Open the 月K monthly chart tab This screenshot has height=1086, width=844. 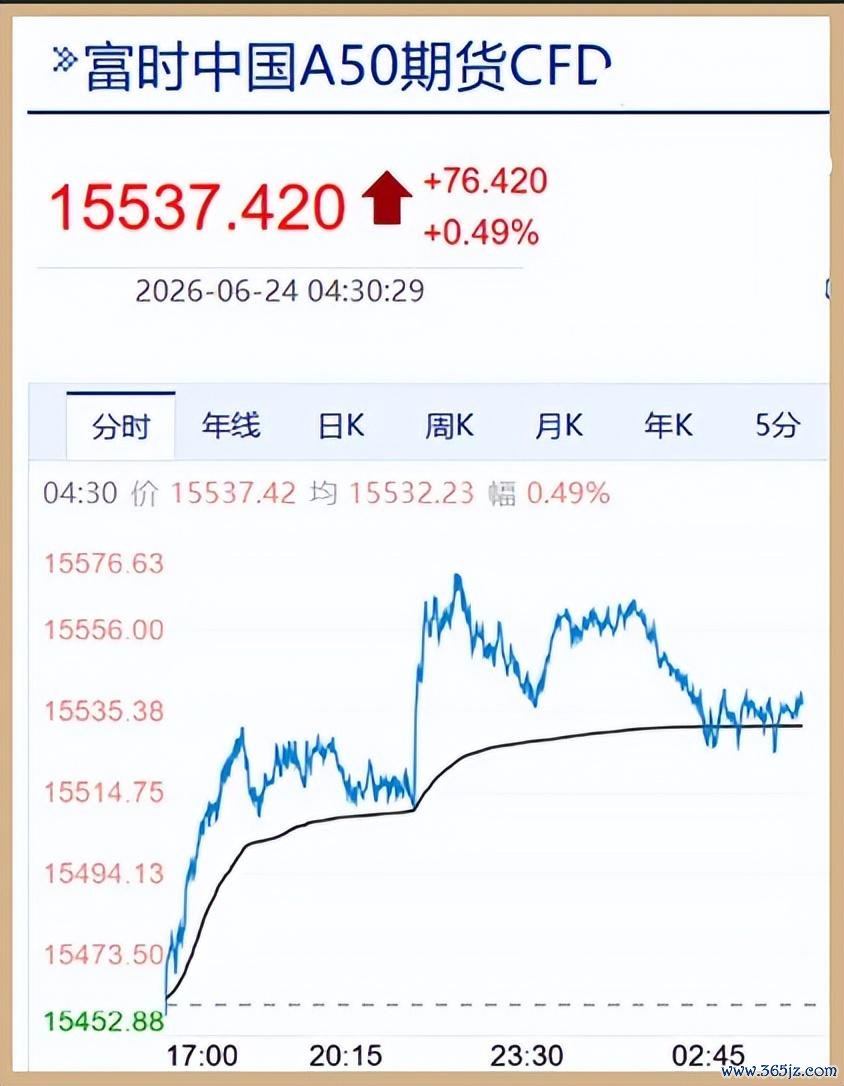[559, 425]
